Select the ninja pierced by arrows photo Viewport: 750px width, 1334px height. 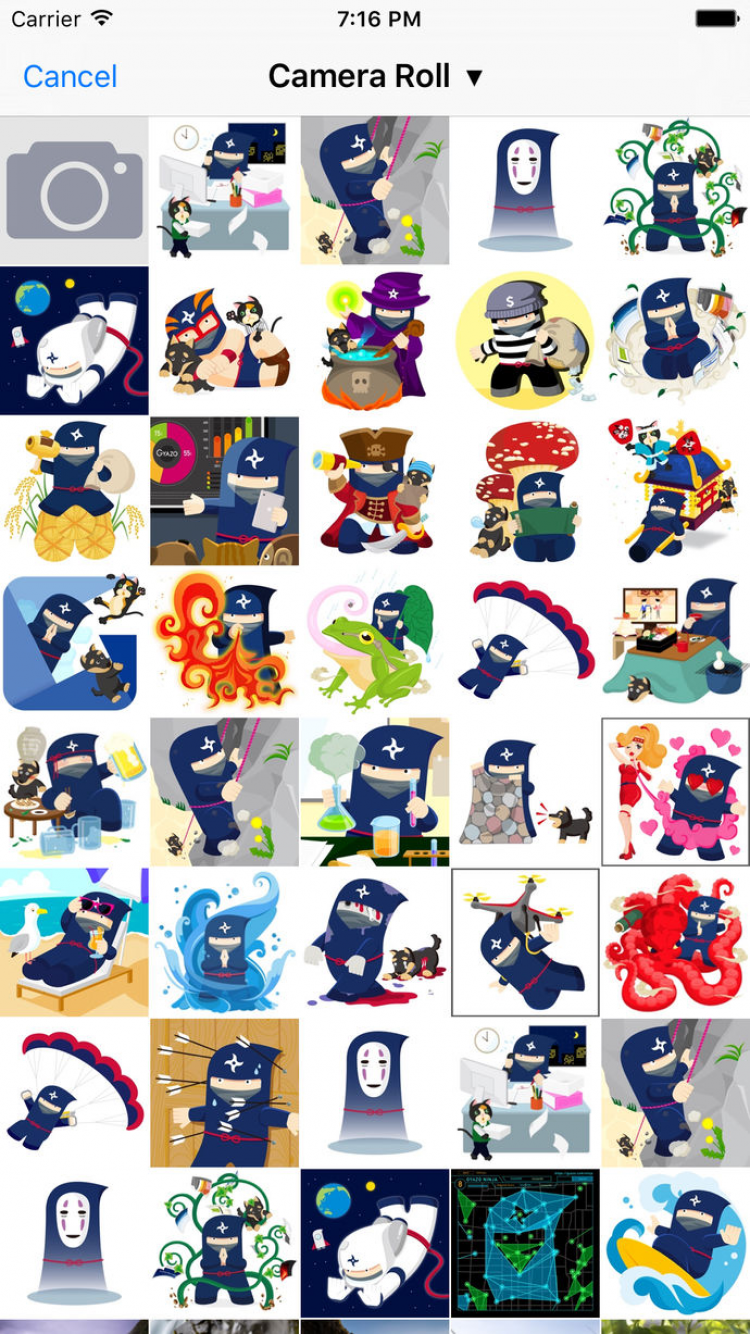click(x=225, y=1093)
